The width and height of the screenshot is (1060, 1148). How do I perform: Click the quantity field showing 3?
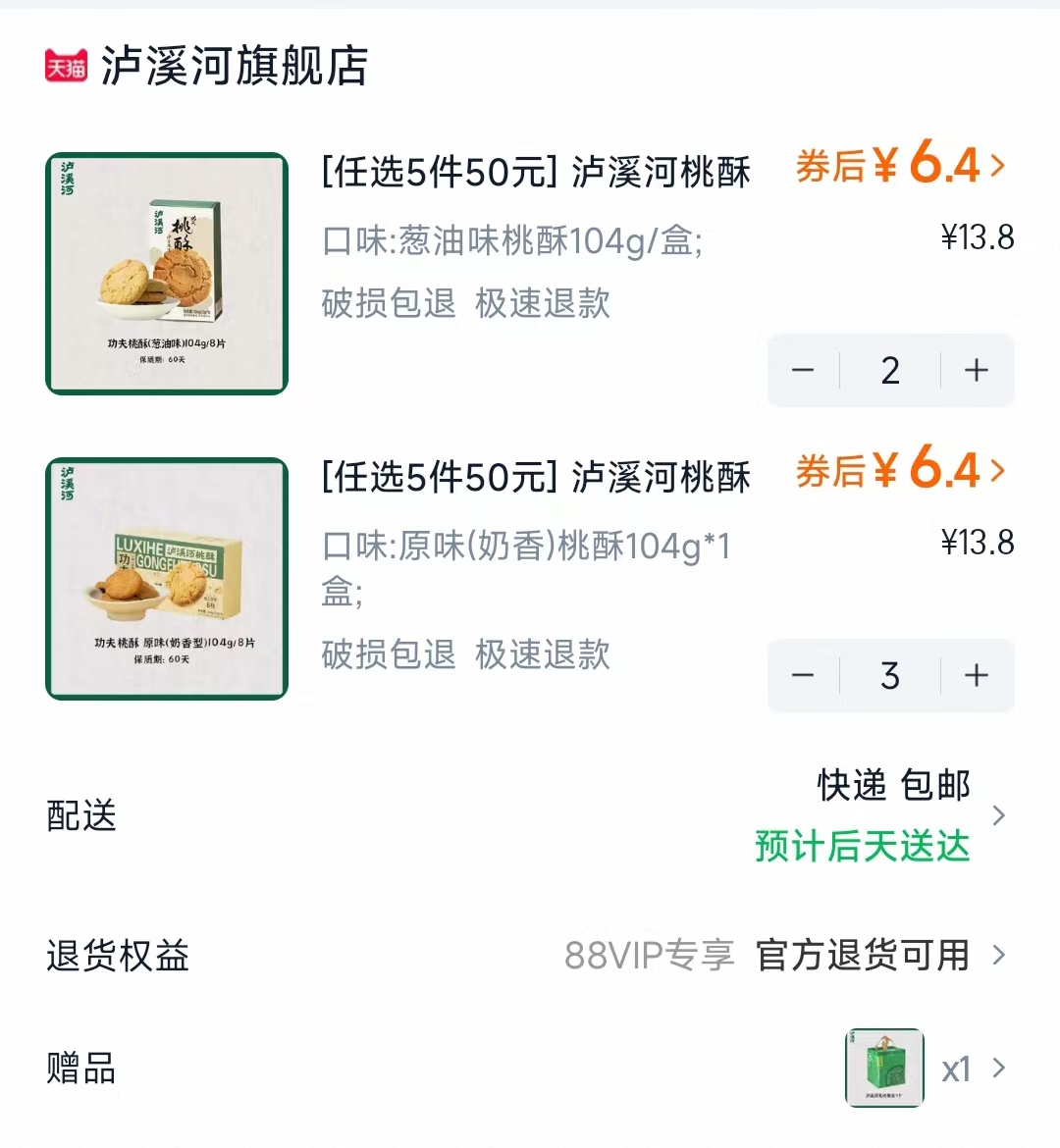click(889, 676)
